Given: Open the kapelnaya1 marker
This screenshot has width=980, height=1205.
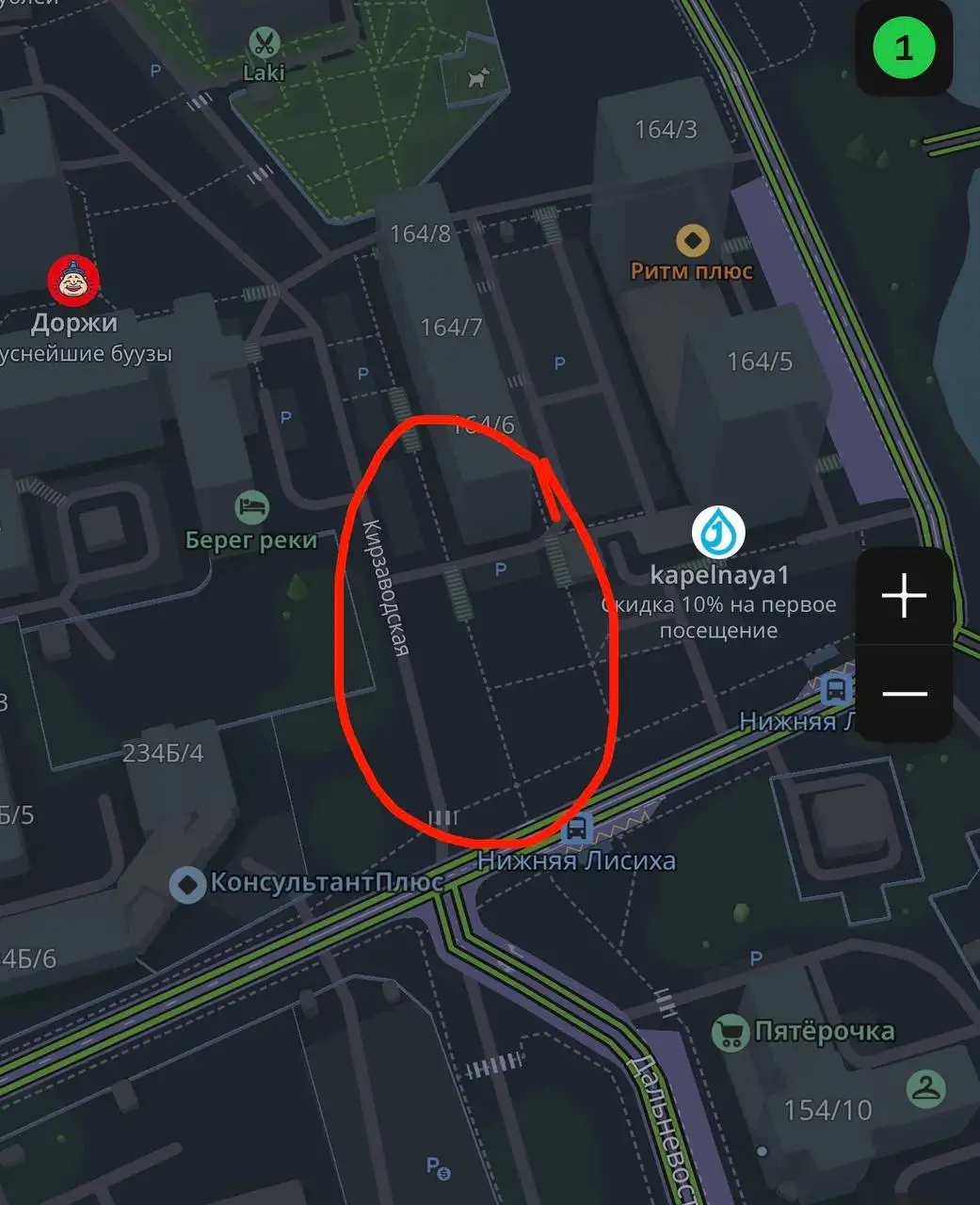Looking at the screenshot, I should [718, 532].
